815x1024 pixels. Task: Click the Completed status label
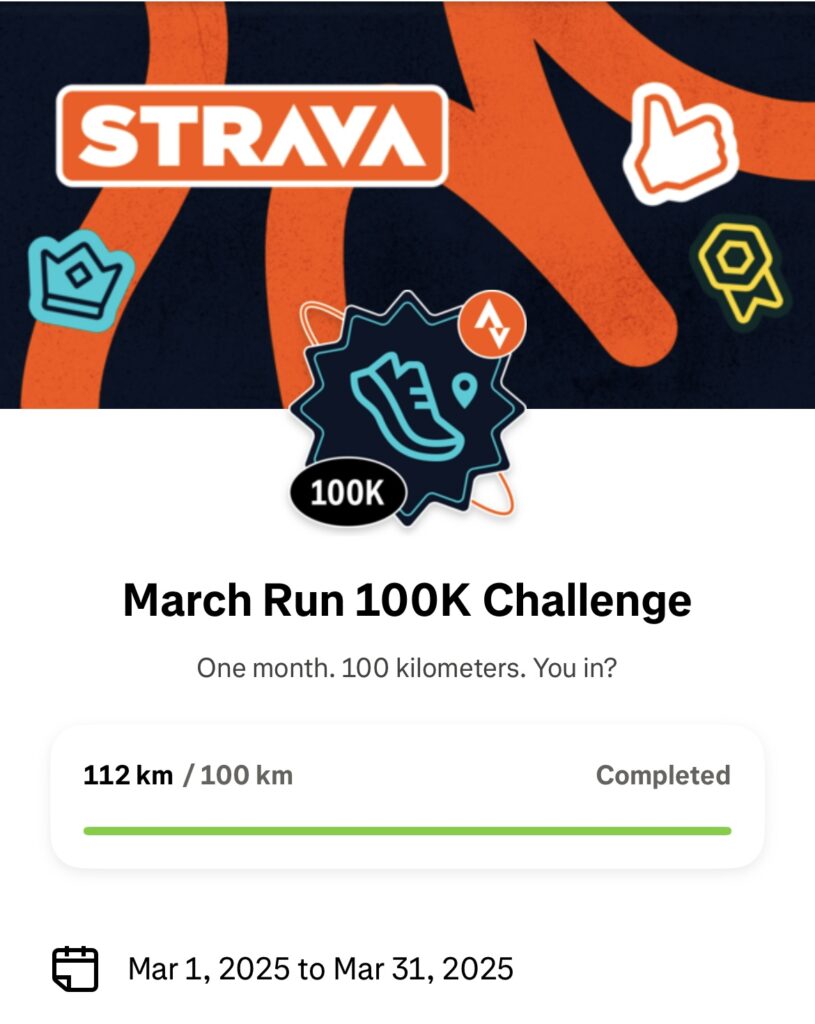pos(663,775)
